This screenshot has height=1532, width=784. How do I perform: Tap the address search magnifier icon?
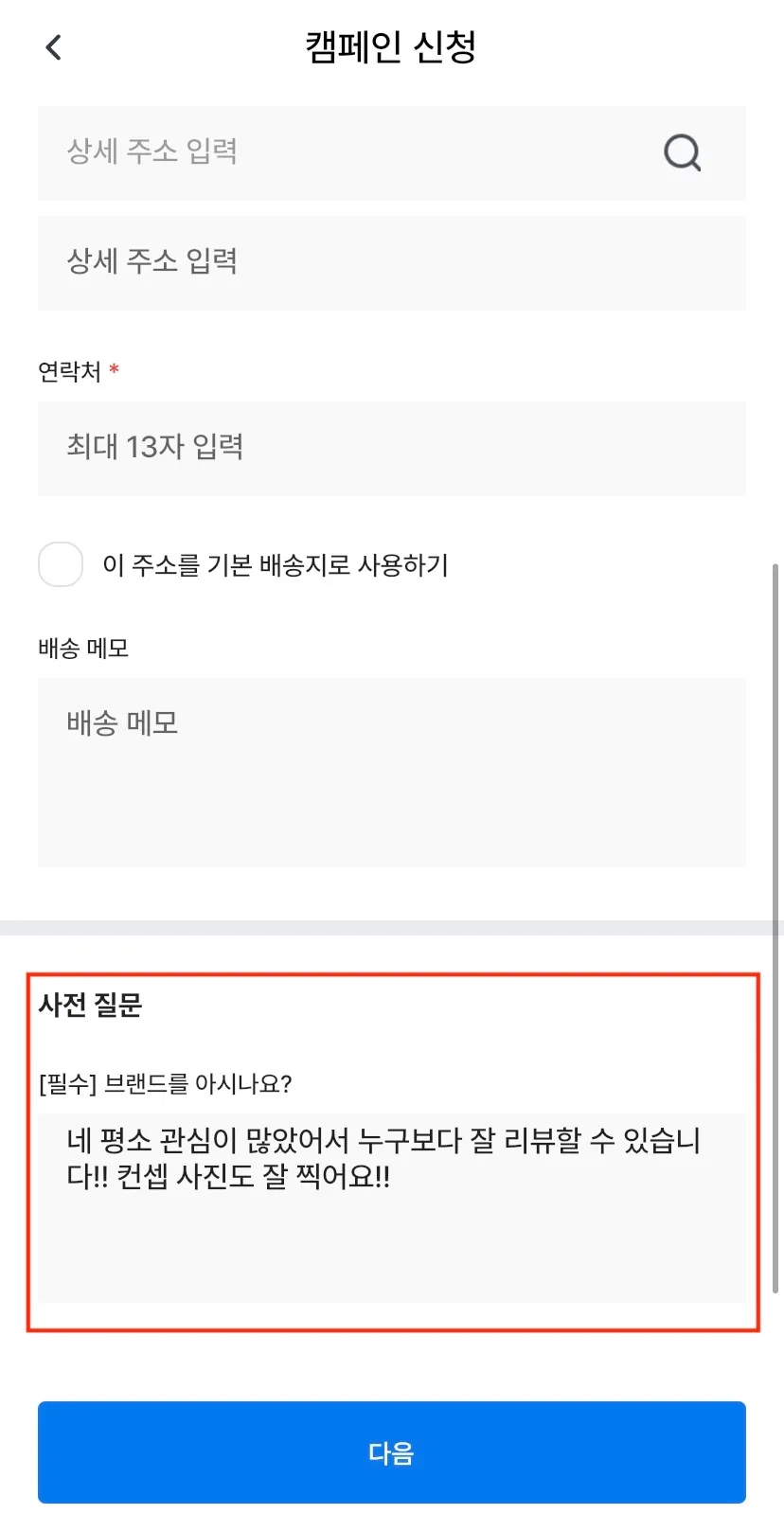click(682, 152)
